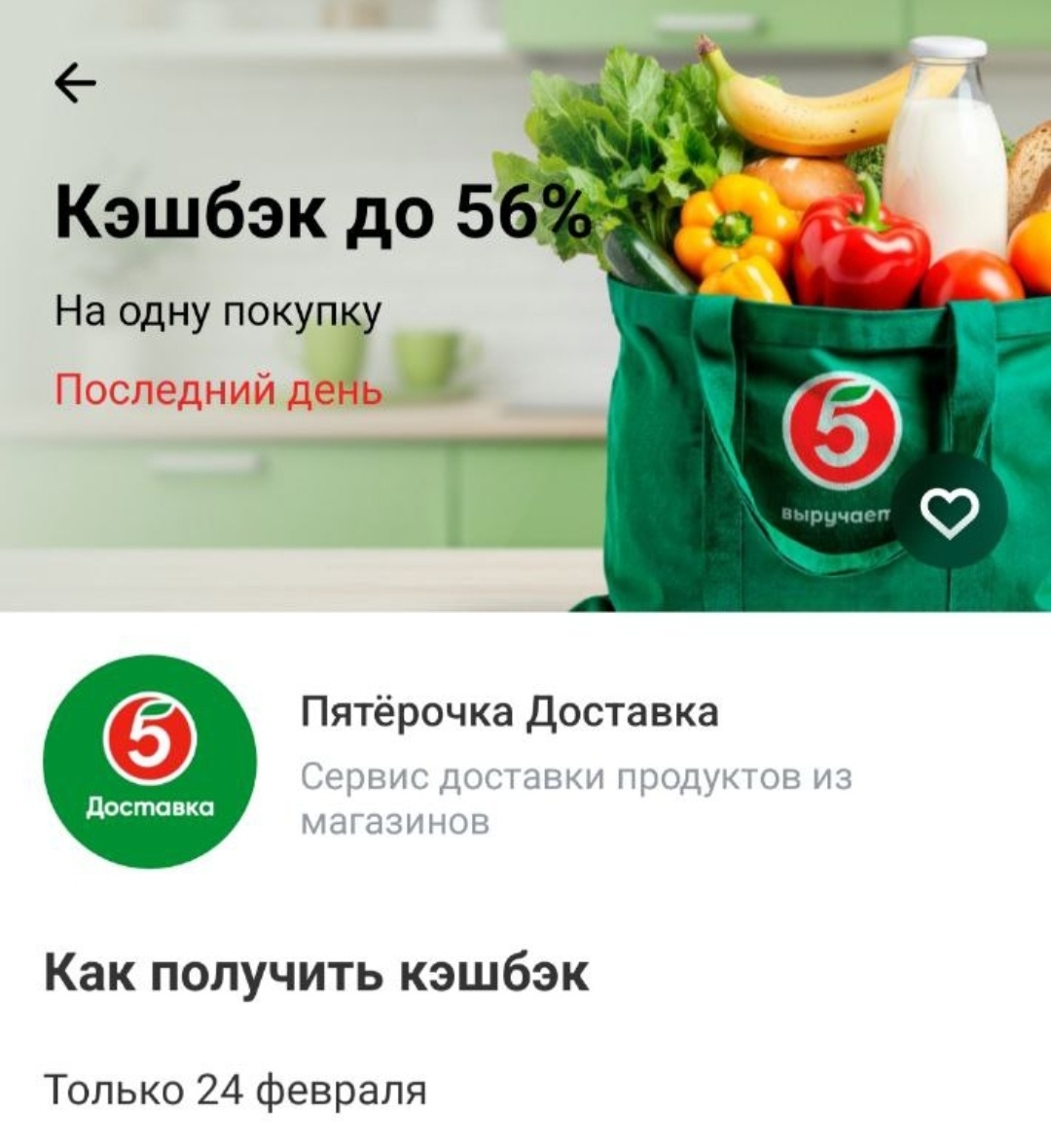
Task: Tap the red Пятёрочка logo on the bag
Action: pyautogui.click(x=843, y=434)
